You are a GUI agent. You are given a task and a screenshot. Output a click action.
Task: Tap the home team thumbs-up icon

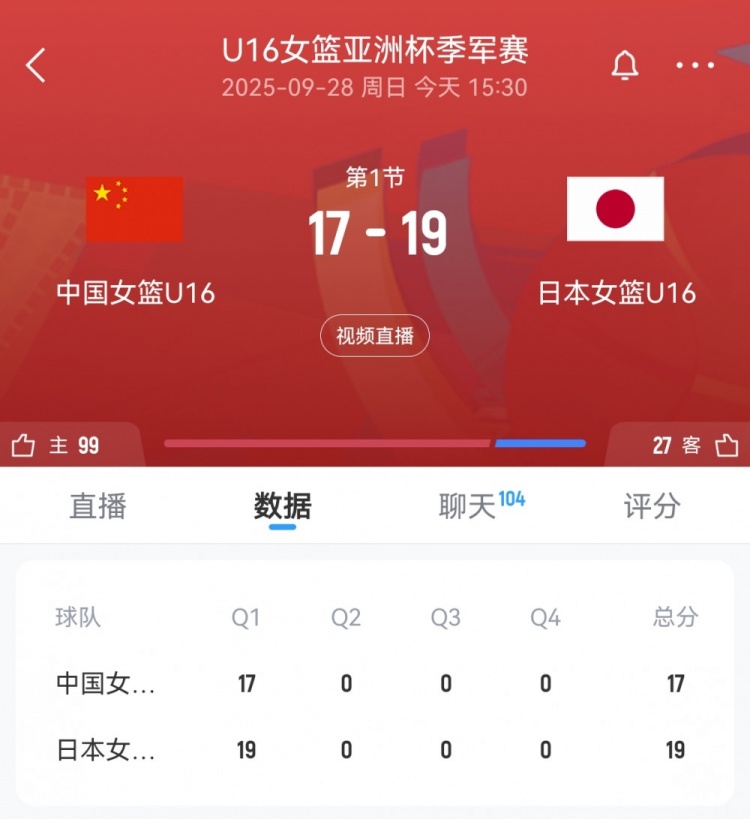pyautogui.click(x=22, y=443)
